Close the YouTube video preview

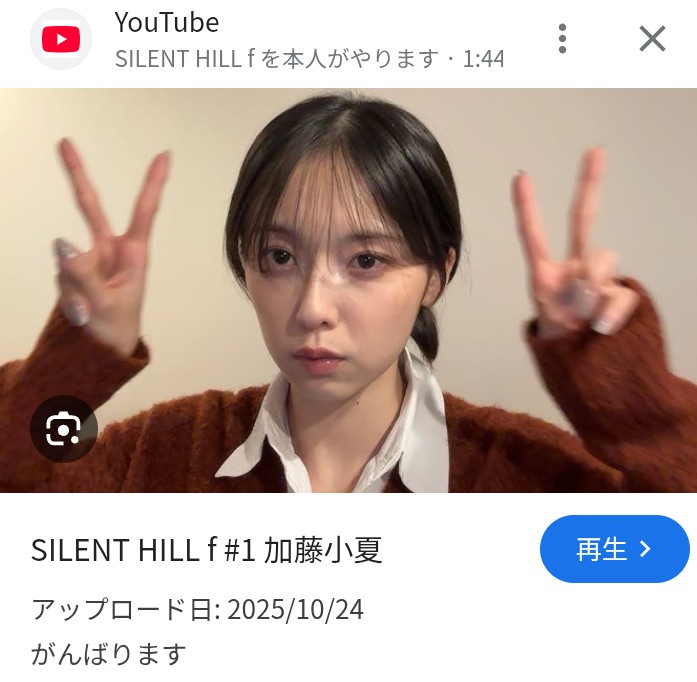pyautogui.click(x=652, y=39)
